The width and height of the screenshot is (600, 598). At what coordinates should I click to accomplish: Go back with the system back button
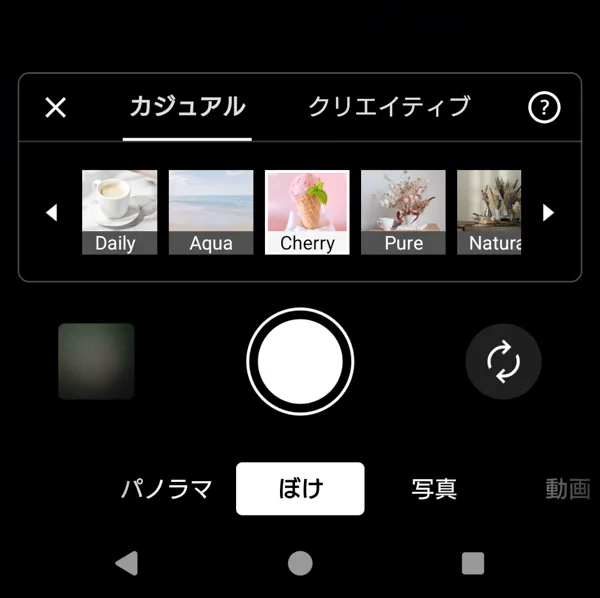pyautogui.click(x=127, y=563)
